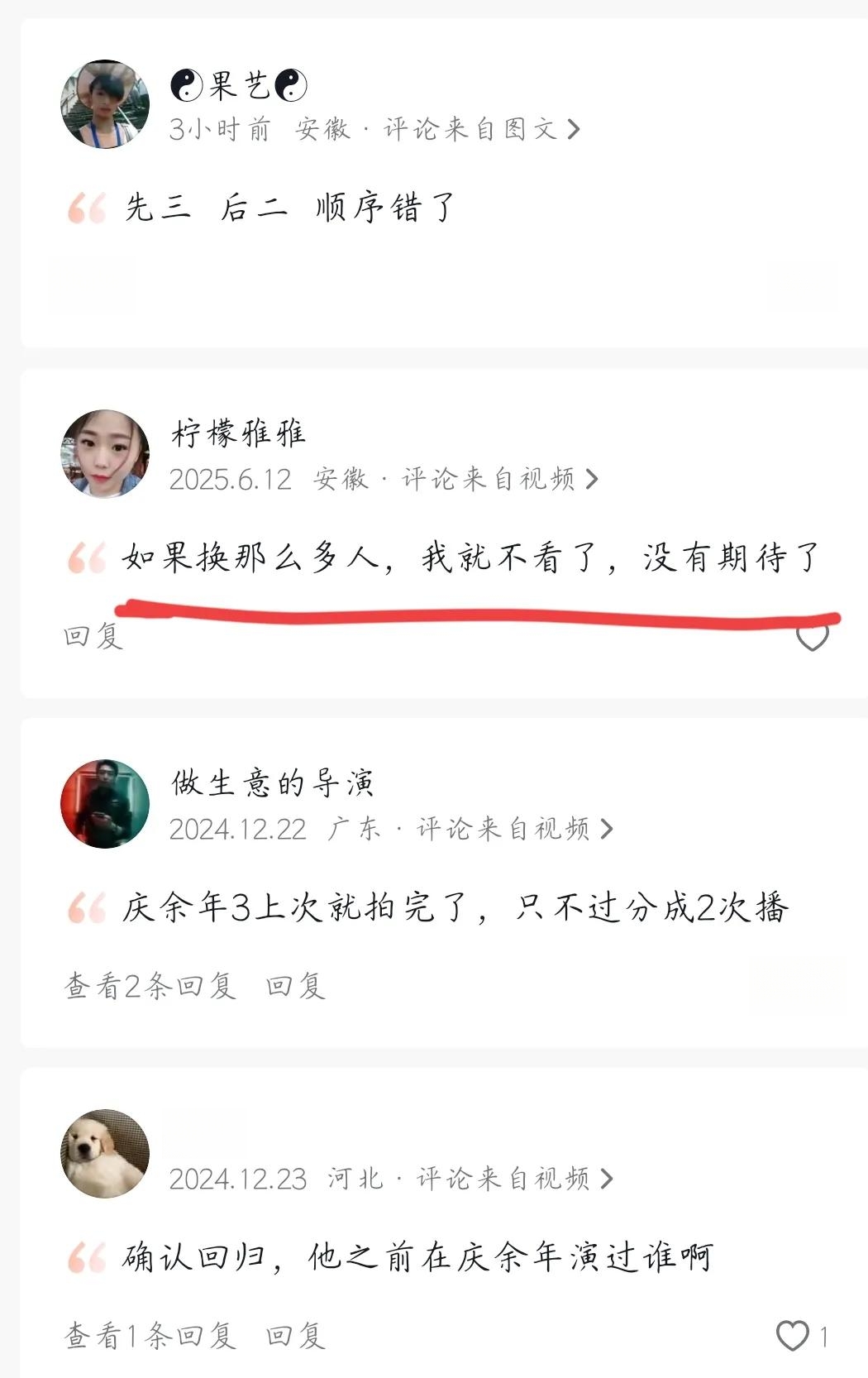Open the 评论来自图文 source of 果艺's comment
The width and height of the screenshot is (868, 1378).
click(481, 129)
